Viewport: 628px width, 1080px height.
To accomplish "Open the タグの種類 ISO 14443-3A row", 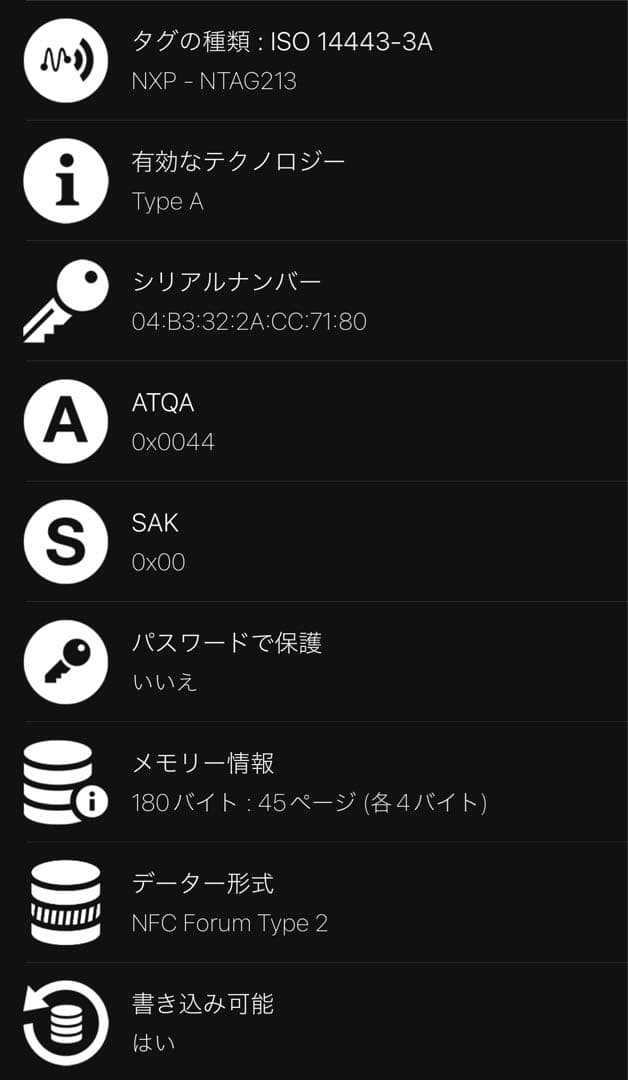I will click(314, 61).
